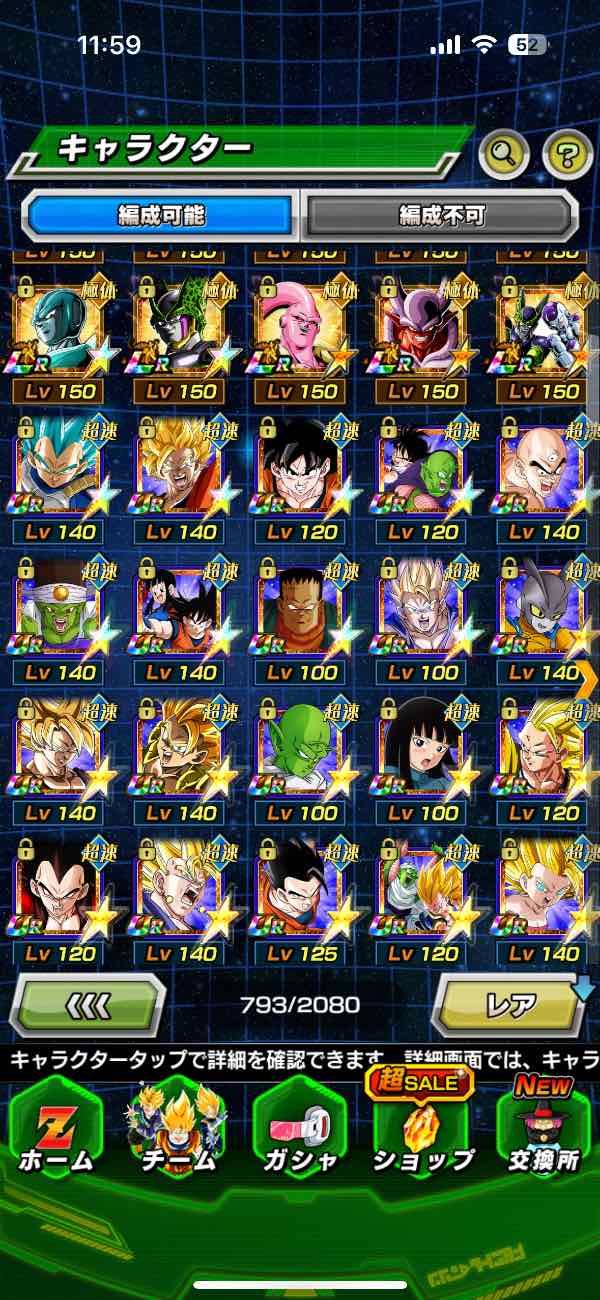
Task: Open the question mark help button
Action: click(567, 154)
